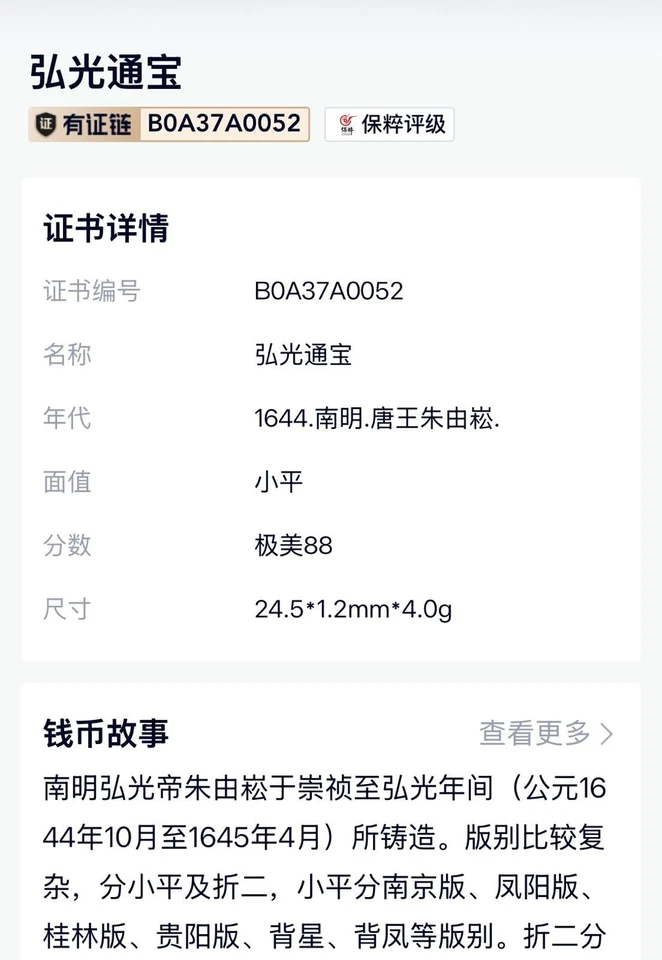Open the 有证链 B0A37A0052 certificate badge
This screenshot has height=960, width=662.
tap(168, 124)
